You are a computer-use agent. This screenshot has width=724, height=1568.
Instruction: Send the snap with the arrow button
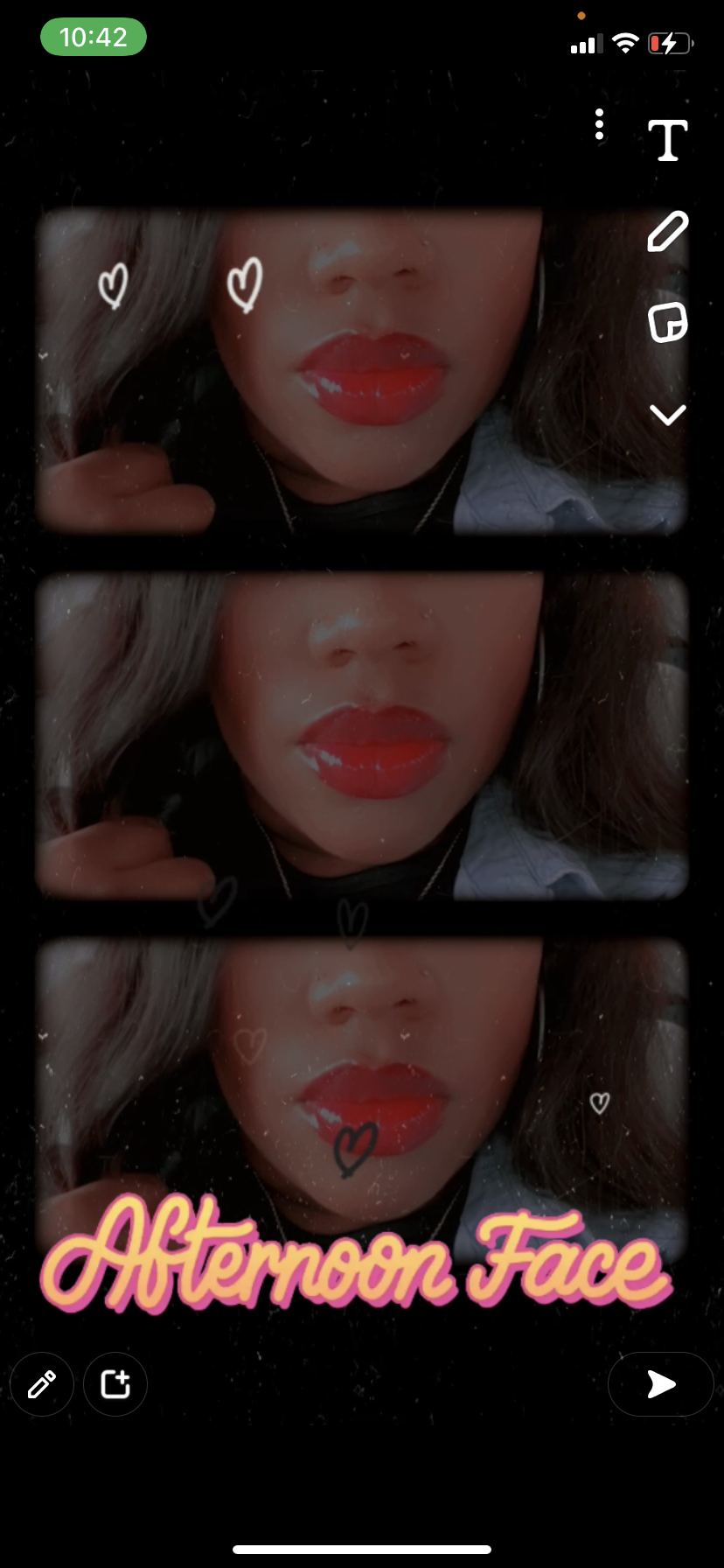pos(661,1384)
